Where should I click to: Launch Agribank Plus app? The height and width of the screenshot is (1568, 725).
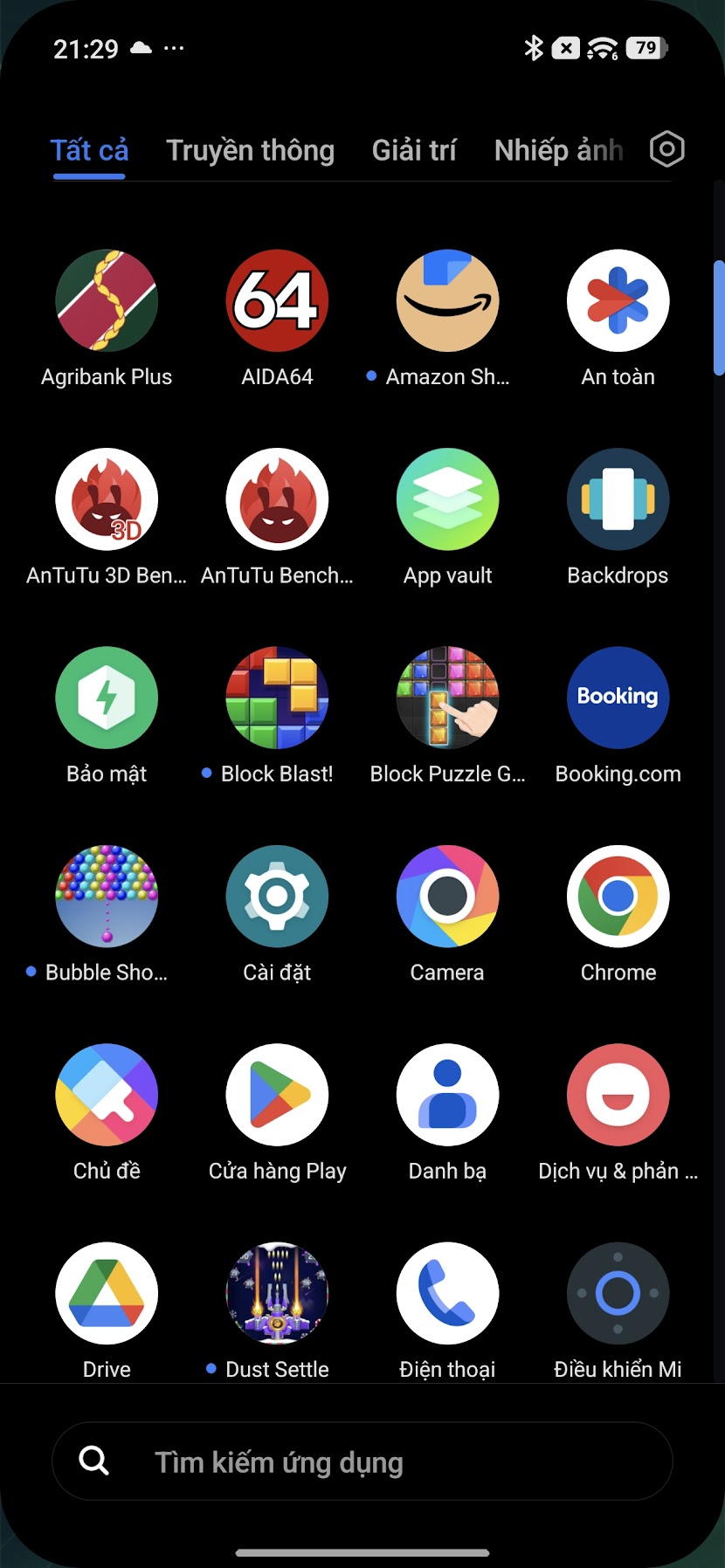pyautogui.click(x=107, y=301)
